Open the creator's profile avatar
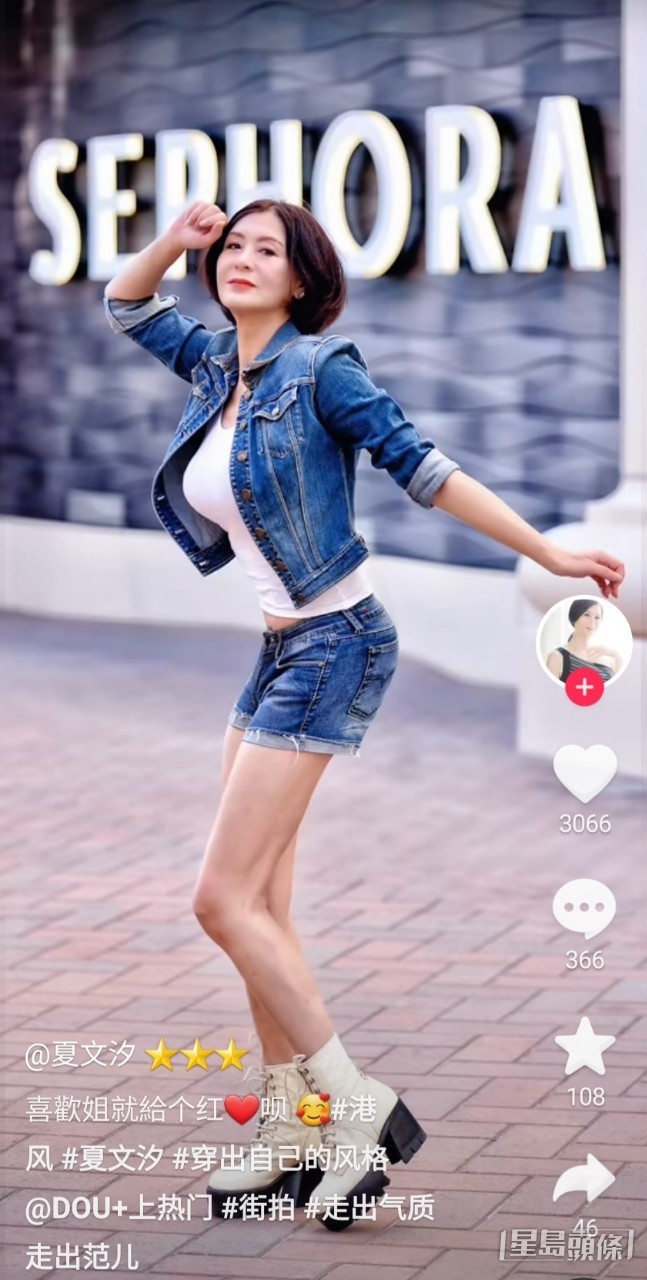This screenshot has width=647, height=1280. point(584,640)
